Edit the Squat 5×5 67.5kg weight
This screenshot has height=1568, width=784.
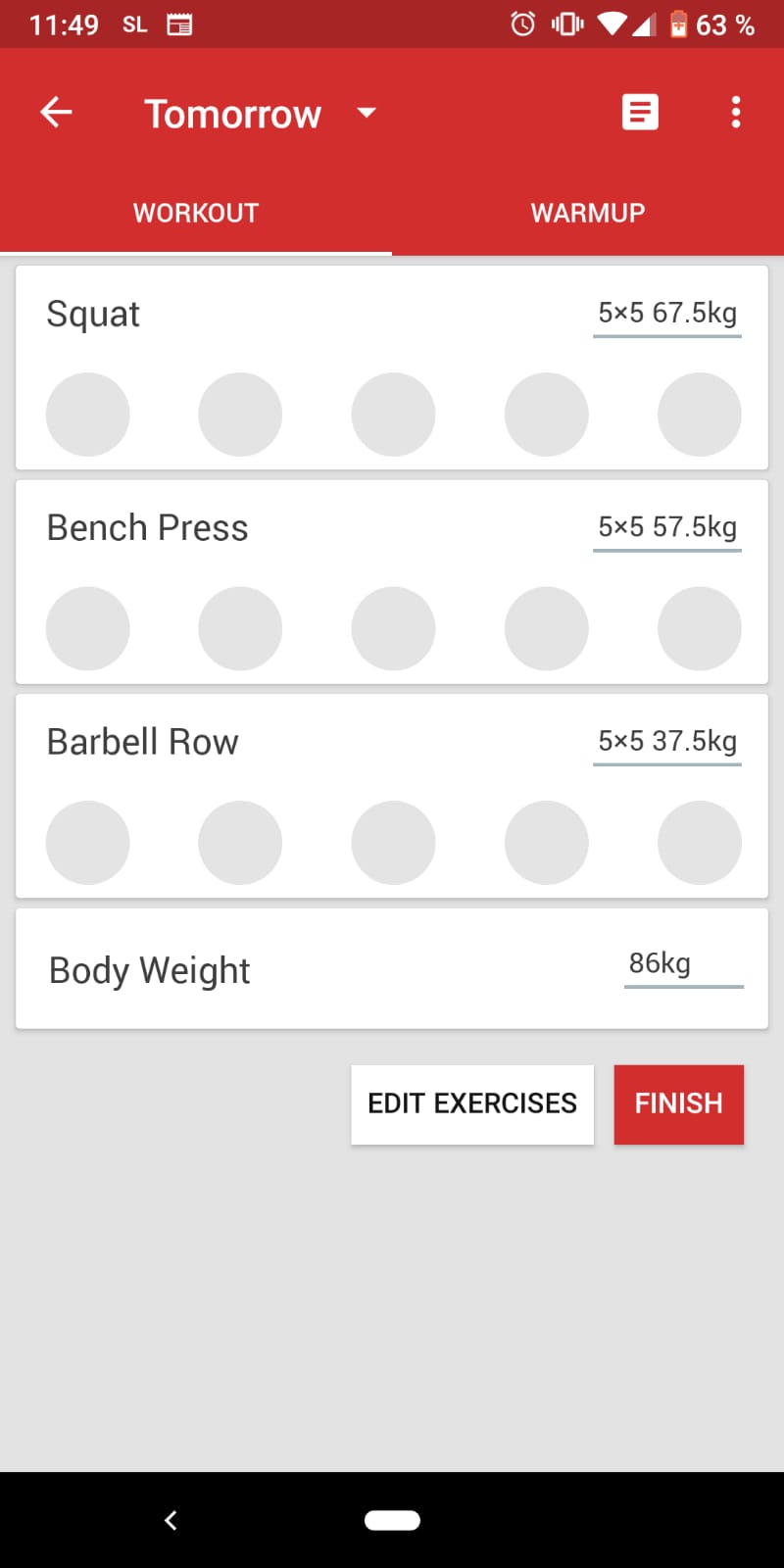667,314
